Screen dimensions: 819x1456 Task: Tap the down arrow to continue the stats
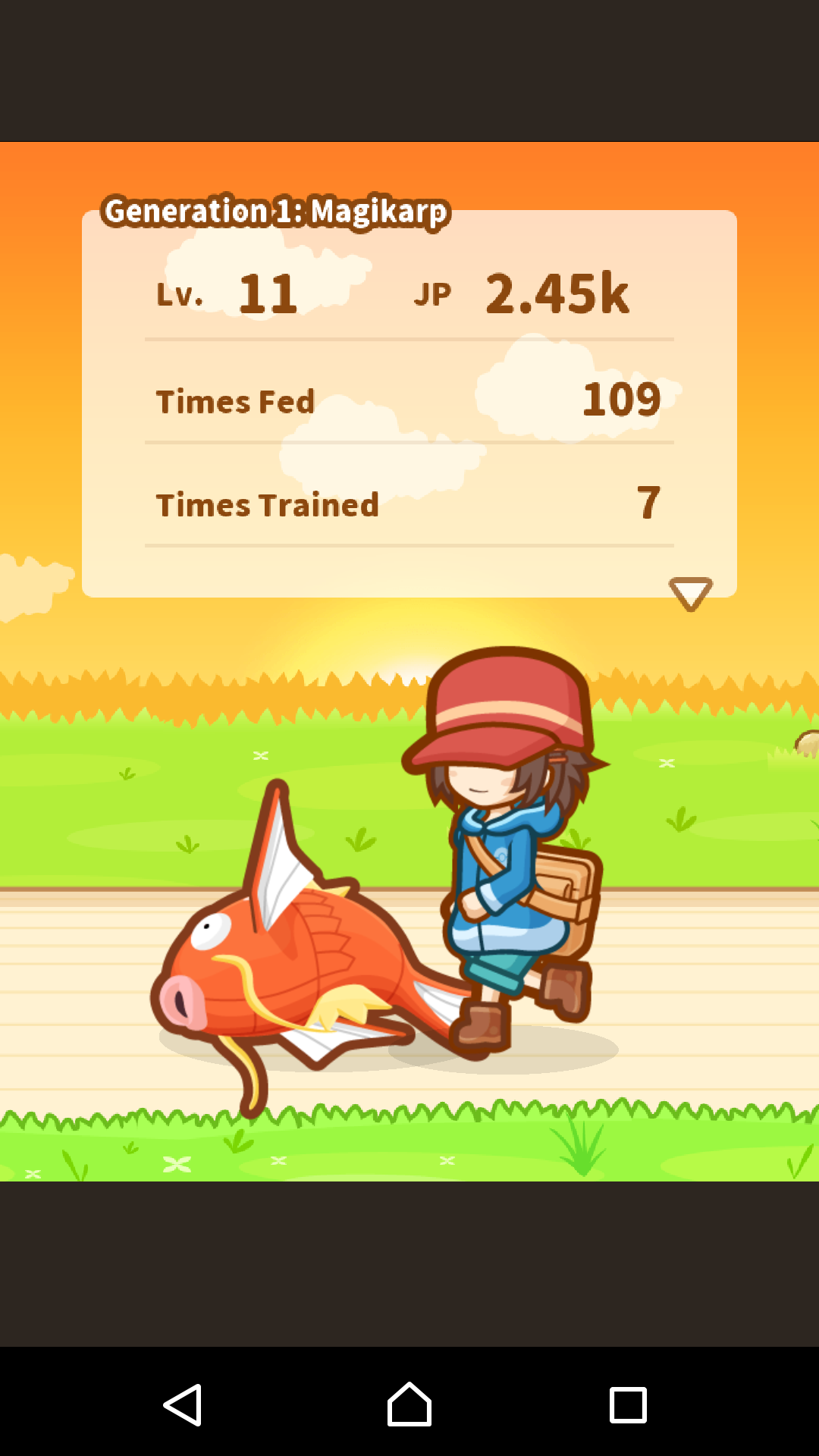click(x=690, y=592)
